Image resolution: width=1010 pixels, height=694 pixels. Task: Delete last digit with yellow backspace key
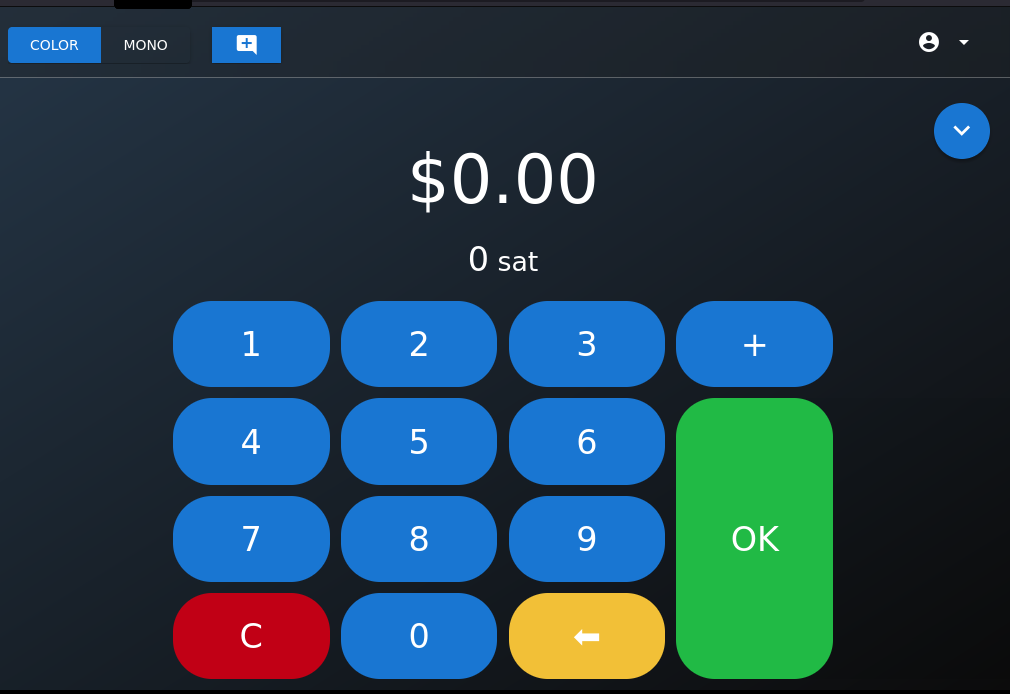pyautogui.click(x=587, y=636)
